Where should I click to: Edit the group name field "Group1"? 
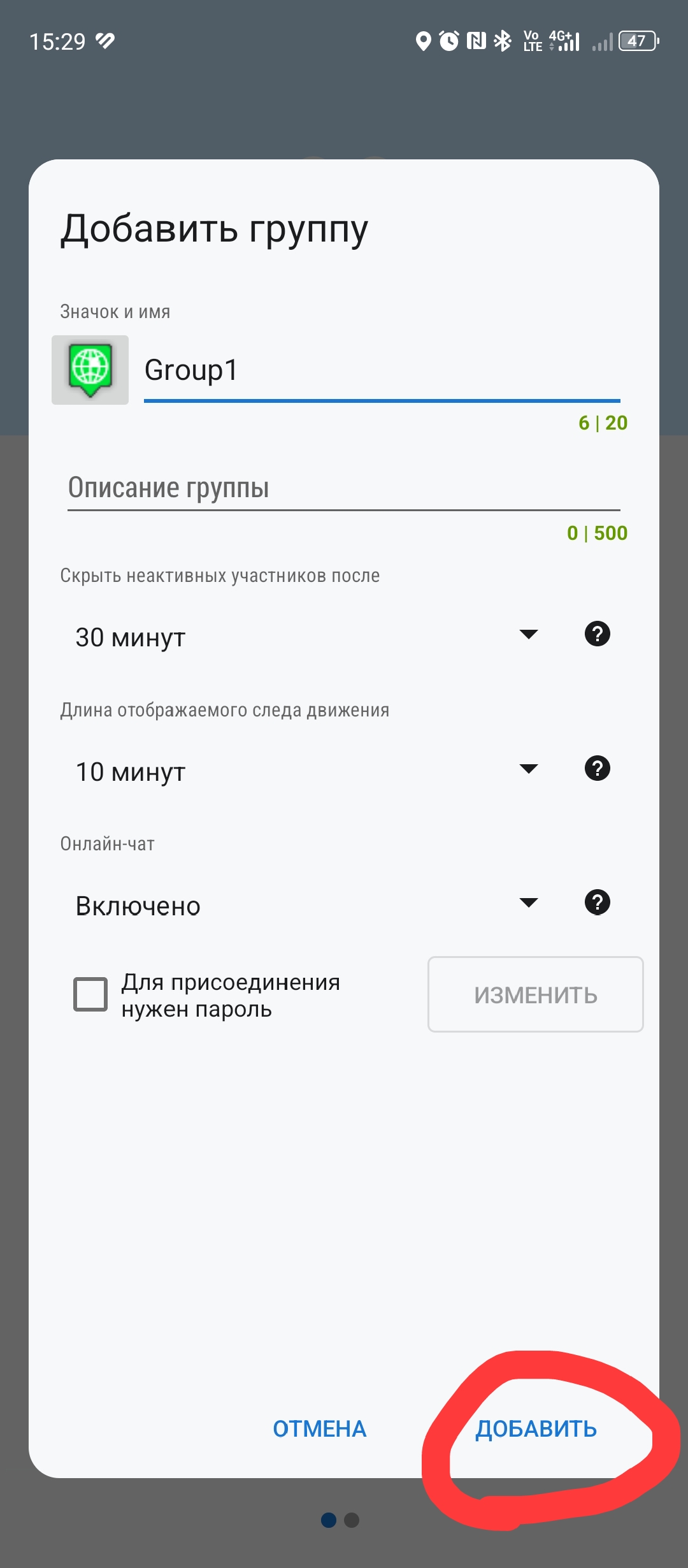(381, 371)
